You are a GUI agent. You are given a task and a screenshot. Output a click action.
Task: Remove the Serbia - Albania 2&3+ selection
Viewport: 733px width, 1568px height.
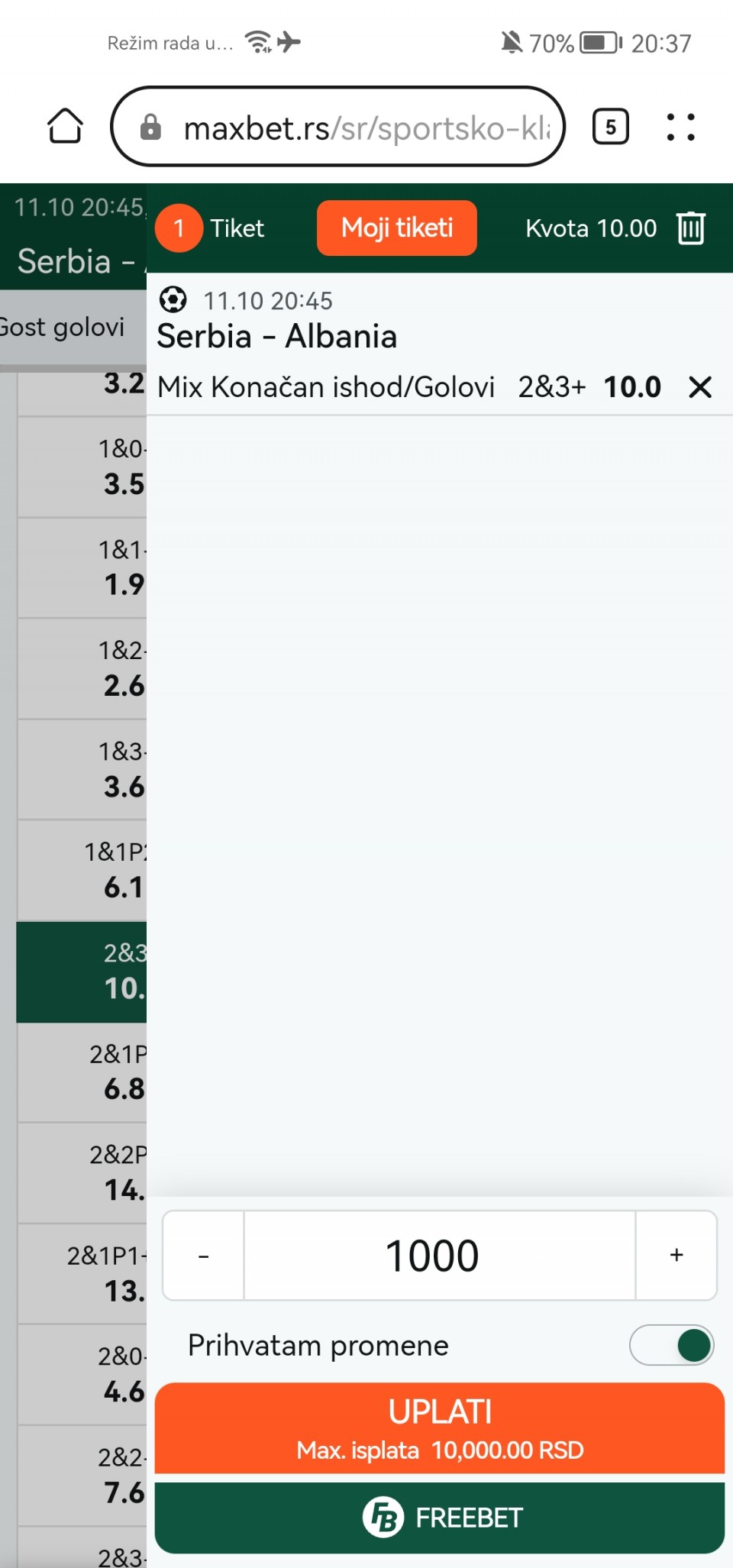pyautogui.click(x=700, y=387)
